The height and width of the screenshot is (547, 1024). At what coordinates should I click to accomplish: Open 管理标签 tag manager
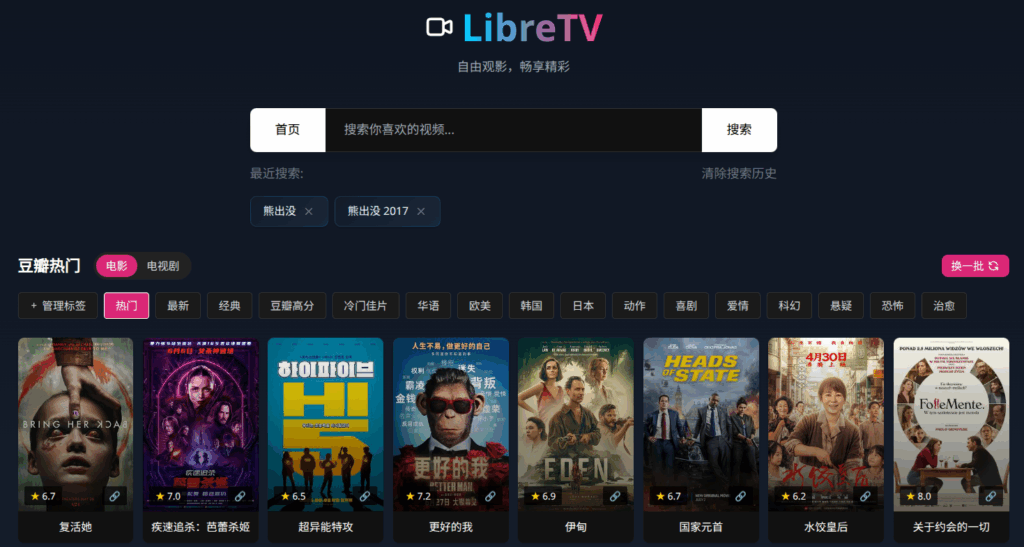[58, 306]
